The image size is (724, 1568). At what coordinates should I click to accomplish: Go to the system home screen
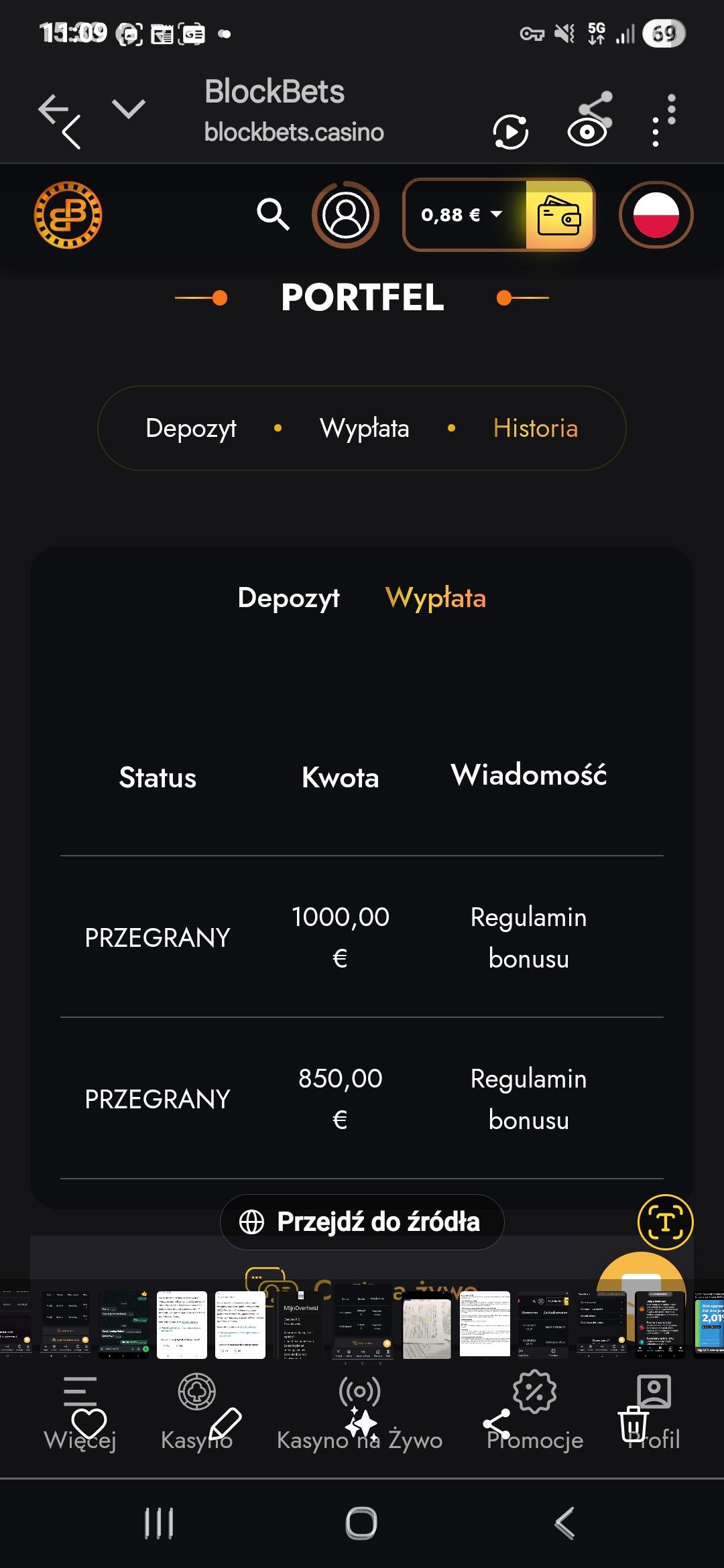361,1523
